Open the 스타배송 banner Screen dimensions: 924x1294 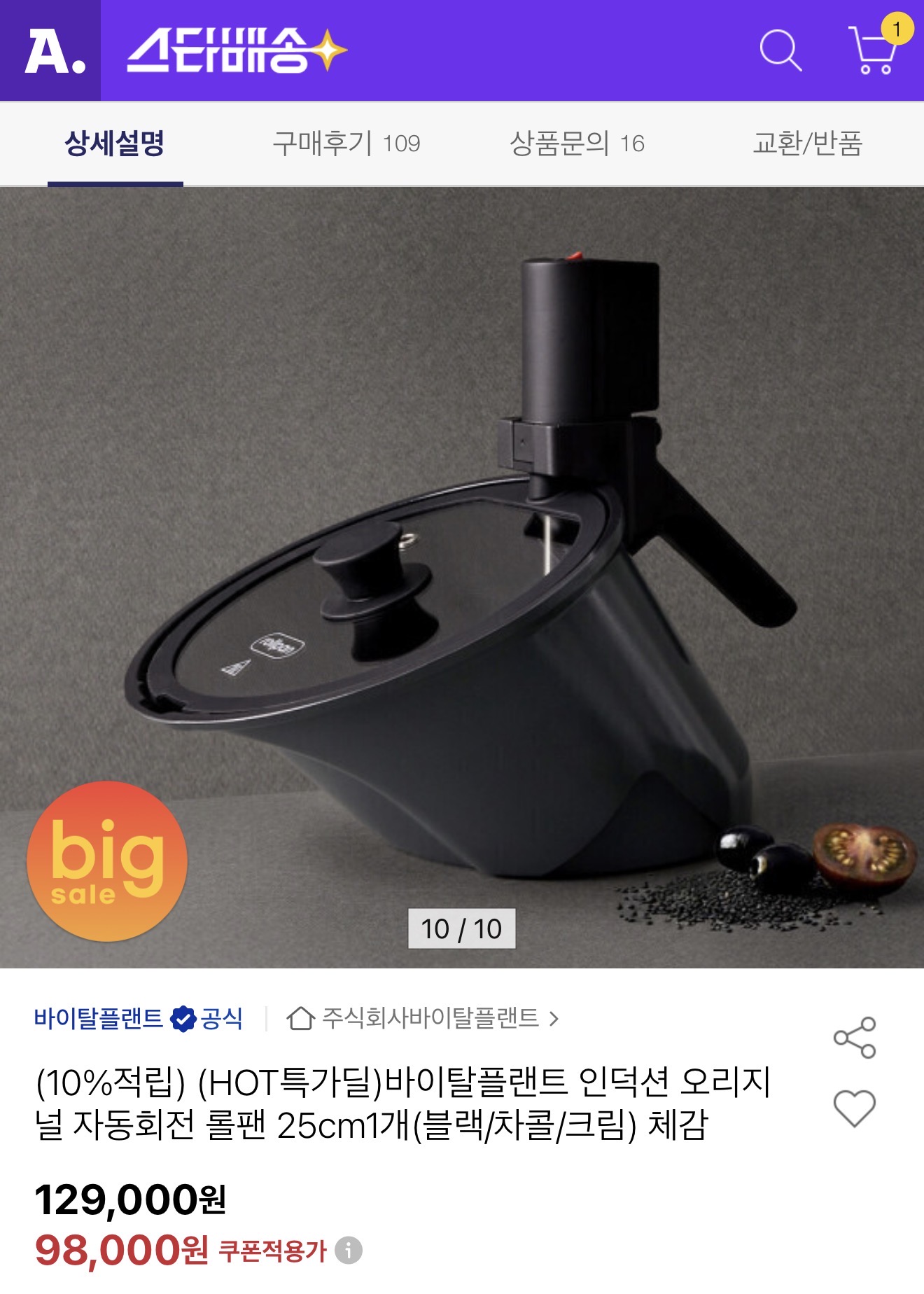[237, 50]
